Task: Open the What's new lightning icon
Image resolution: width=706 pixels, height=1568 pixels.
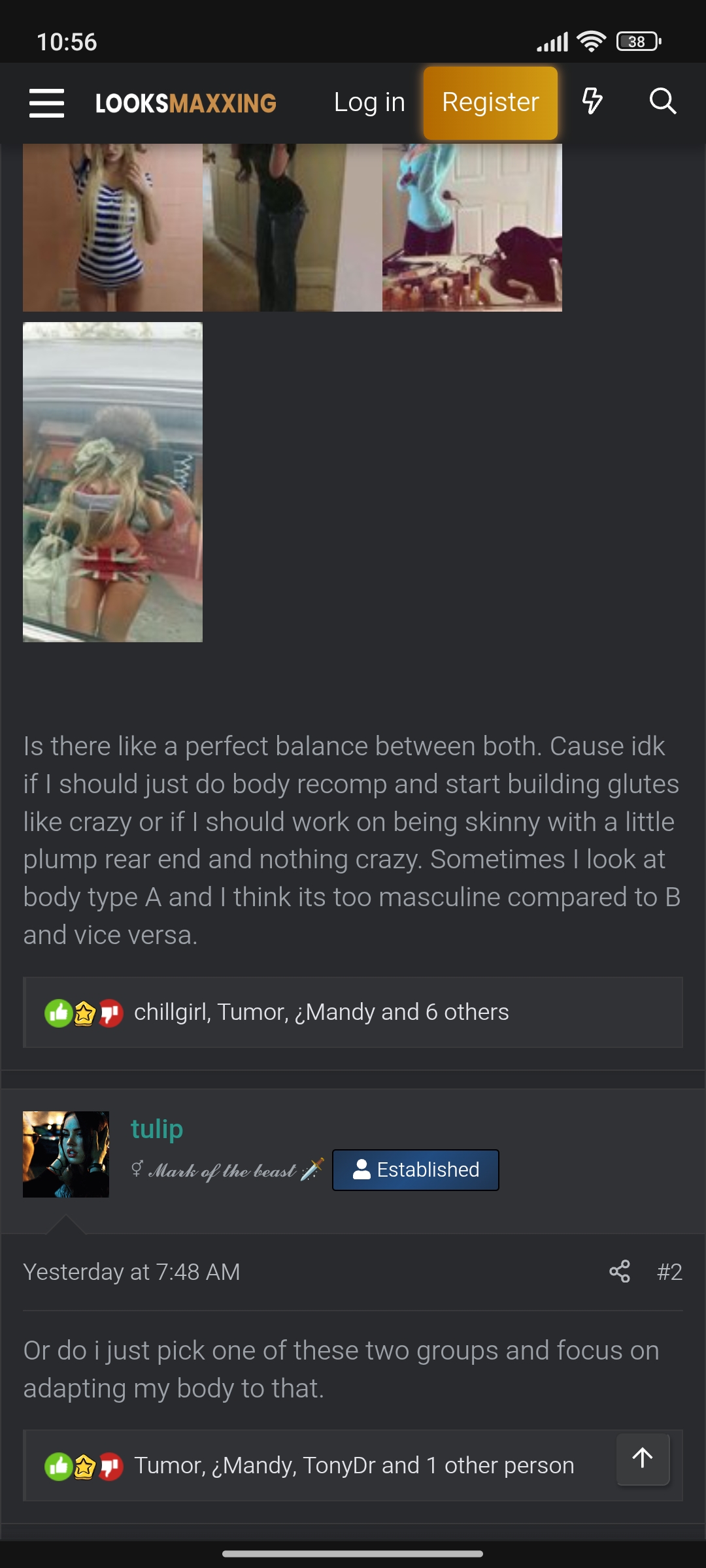Action: pyautogui.click(x=592, y=101)
